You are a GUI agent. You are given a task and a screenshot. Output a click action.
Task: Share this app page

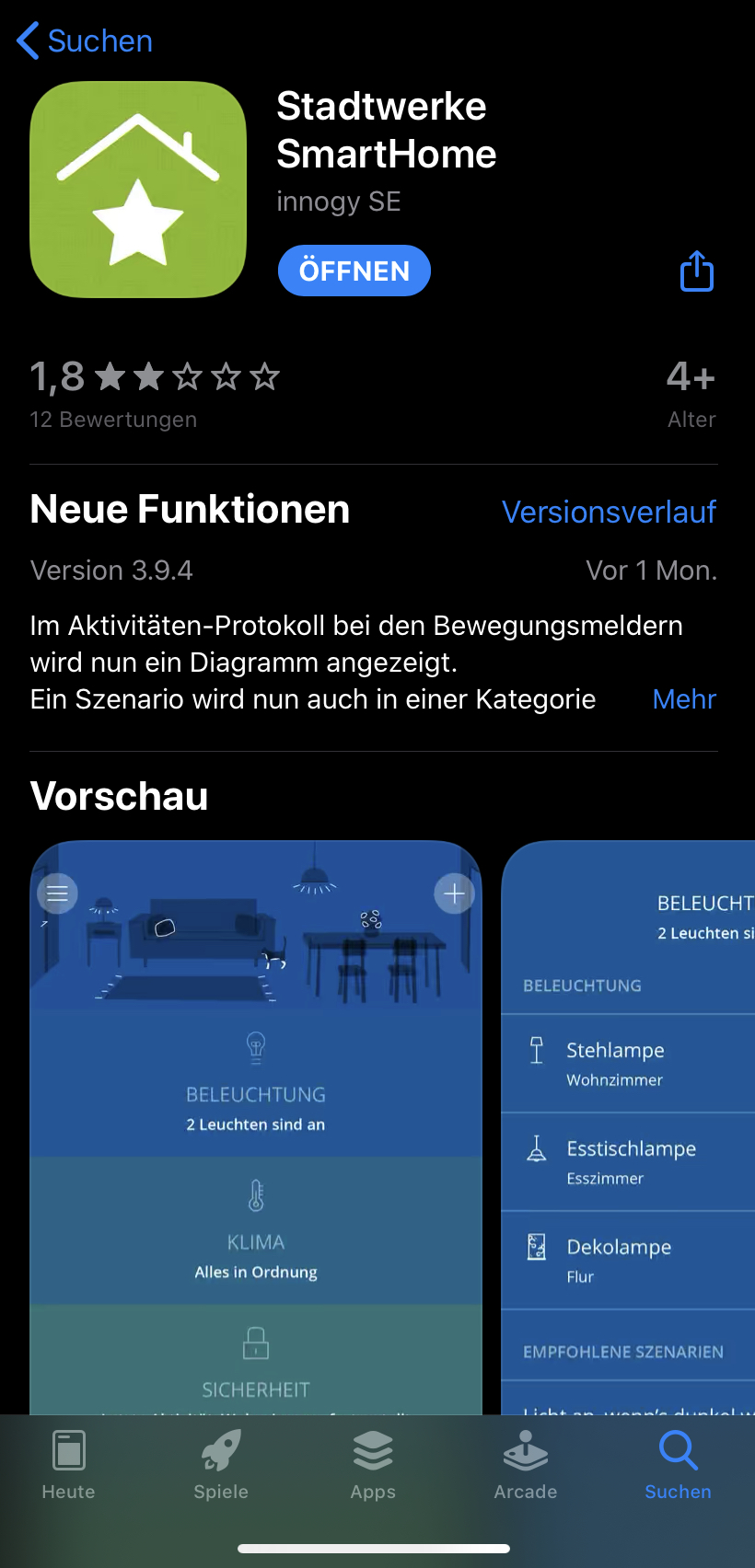(x=697, y=271)
